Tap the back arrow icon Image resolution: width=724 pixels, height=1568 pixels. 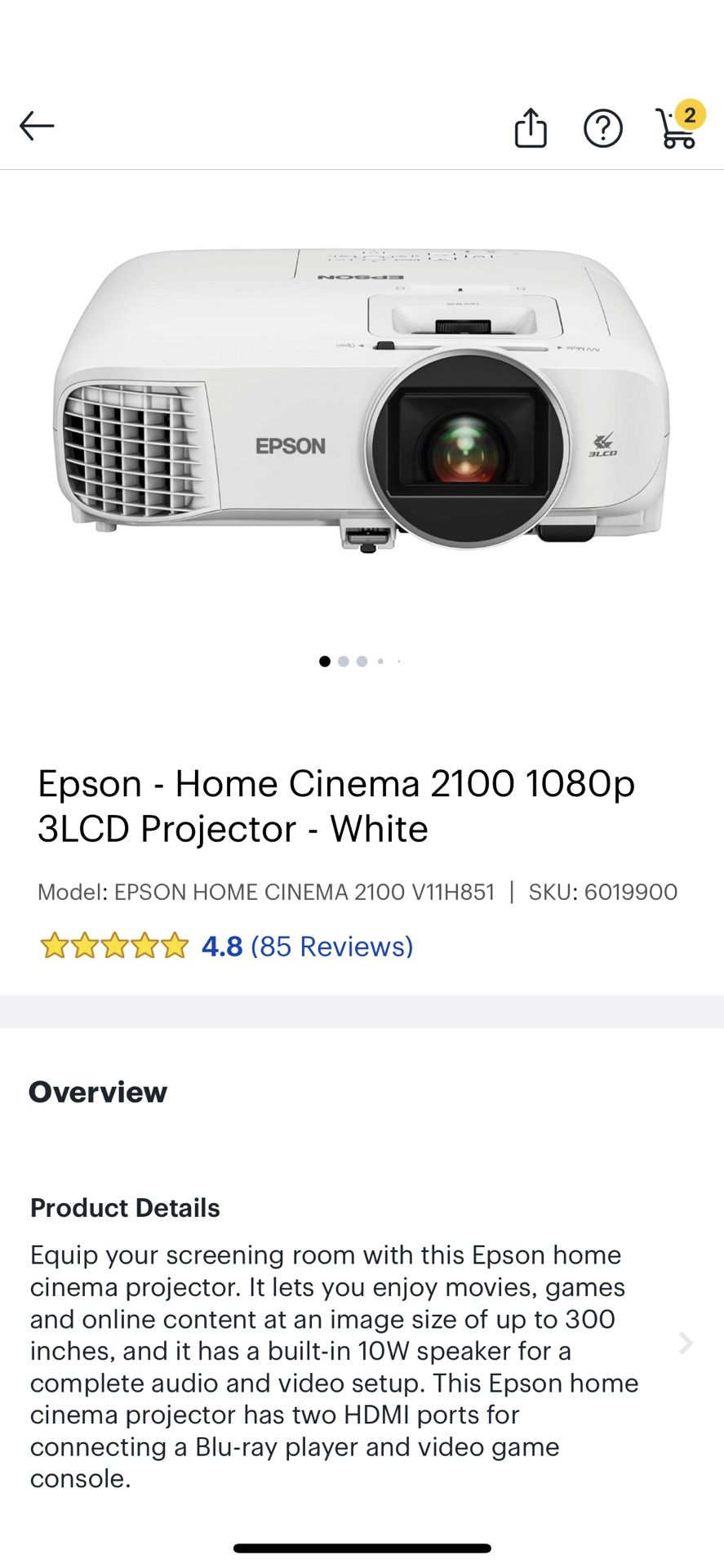(x=36, y=125)
